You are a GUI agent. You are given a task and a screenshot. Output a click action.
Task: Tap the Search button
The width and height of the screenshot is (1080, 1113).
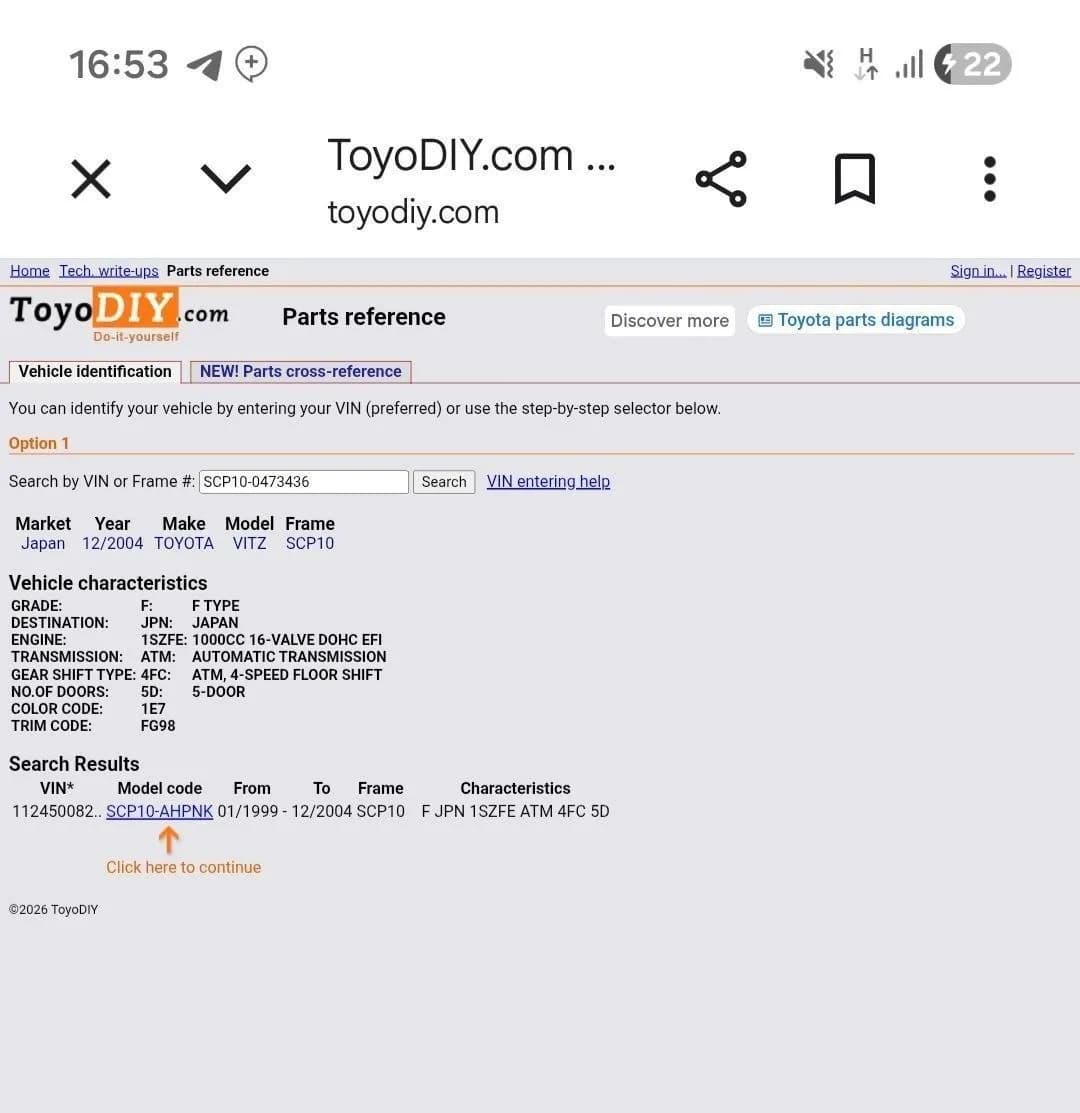click(x=444, y=481)
